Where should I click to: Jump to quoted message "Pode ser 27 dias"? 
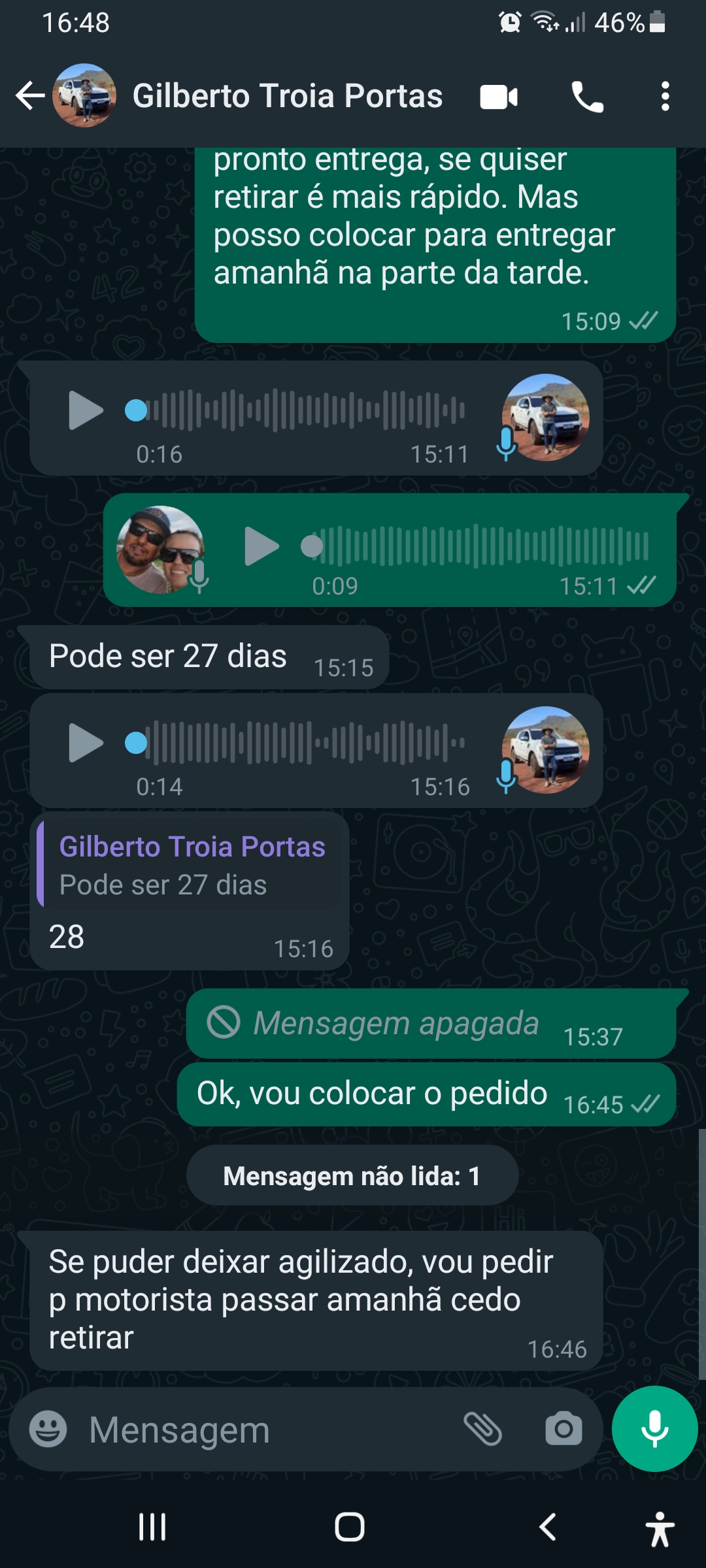[191, 865]
